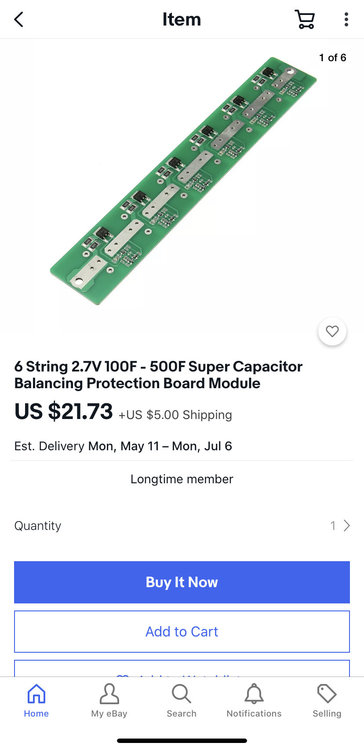Open the Selling tab
Viewport: 364px width, 750px height.
click(327, 701)
